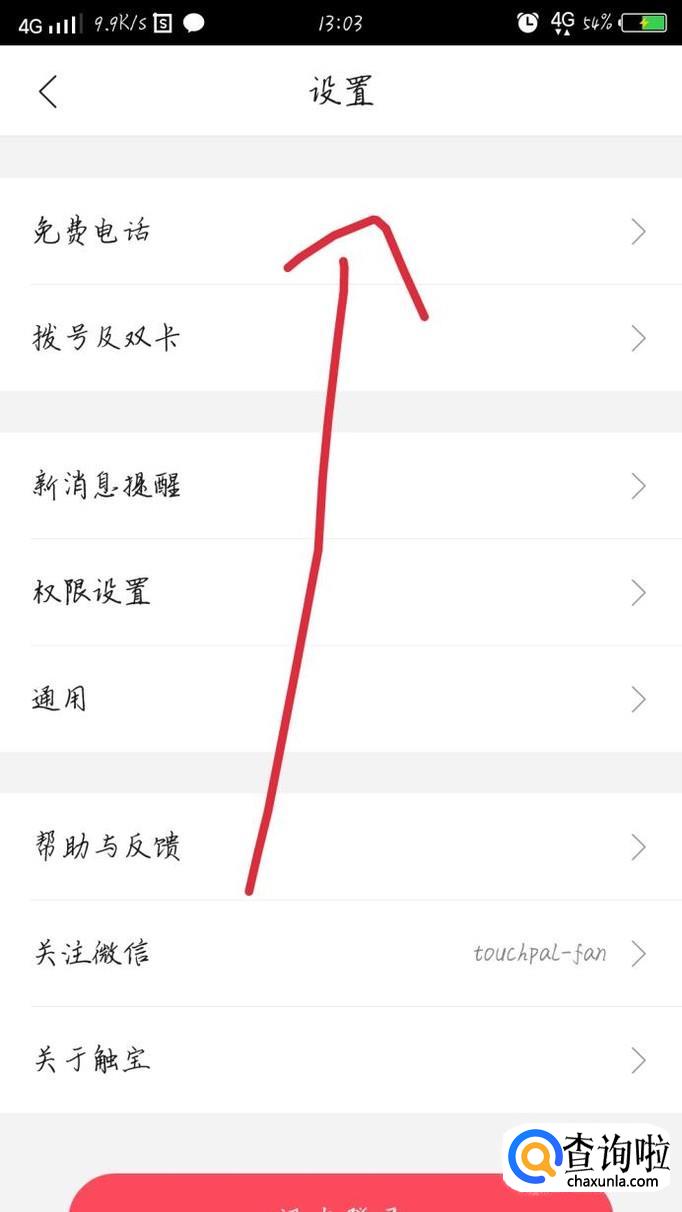The width and height of the screenshot is (682, 1212).
Task: Open 权限设置
Action: [x=341, y=592]
